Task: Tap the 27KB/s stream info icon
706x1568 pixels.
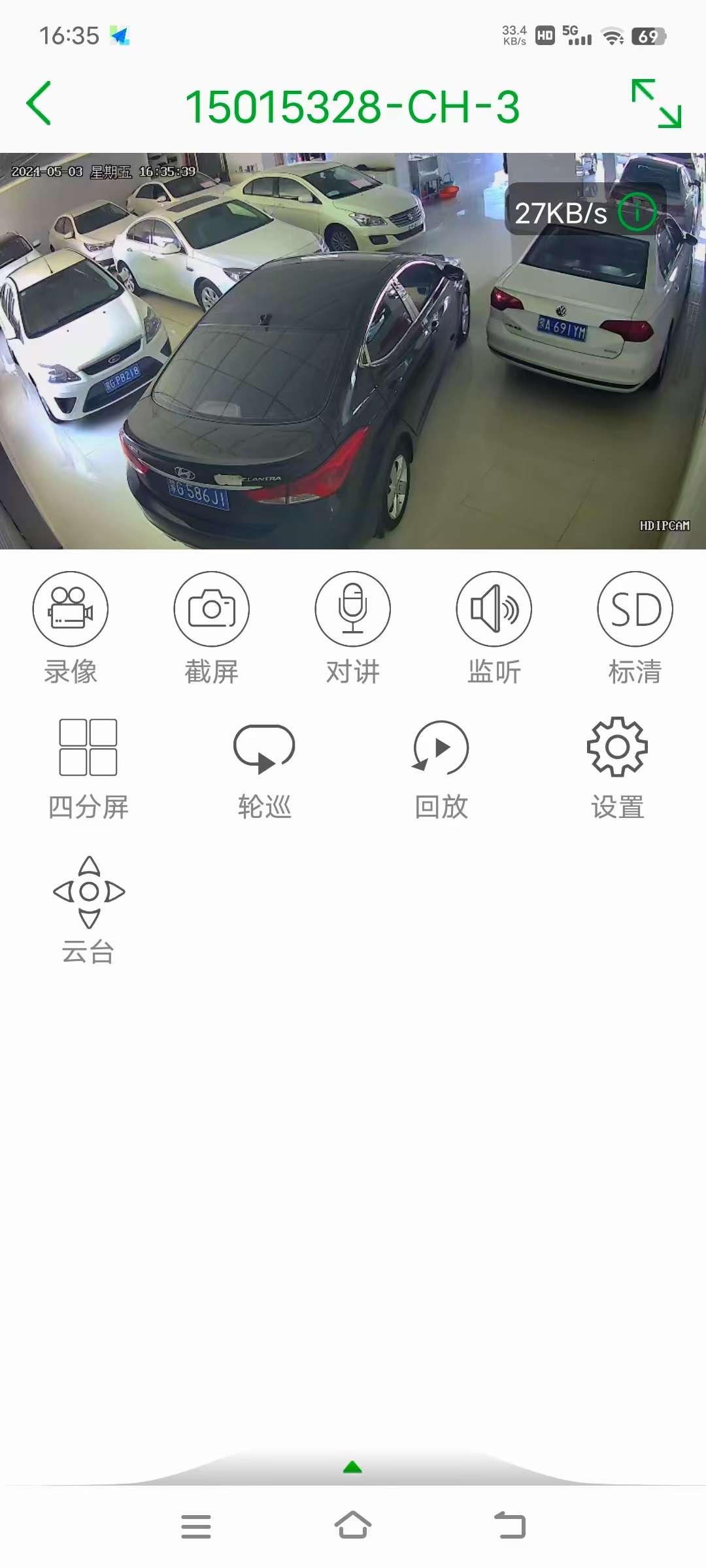Action: click(x=637, y=212)
